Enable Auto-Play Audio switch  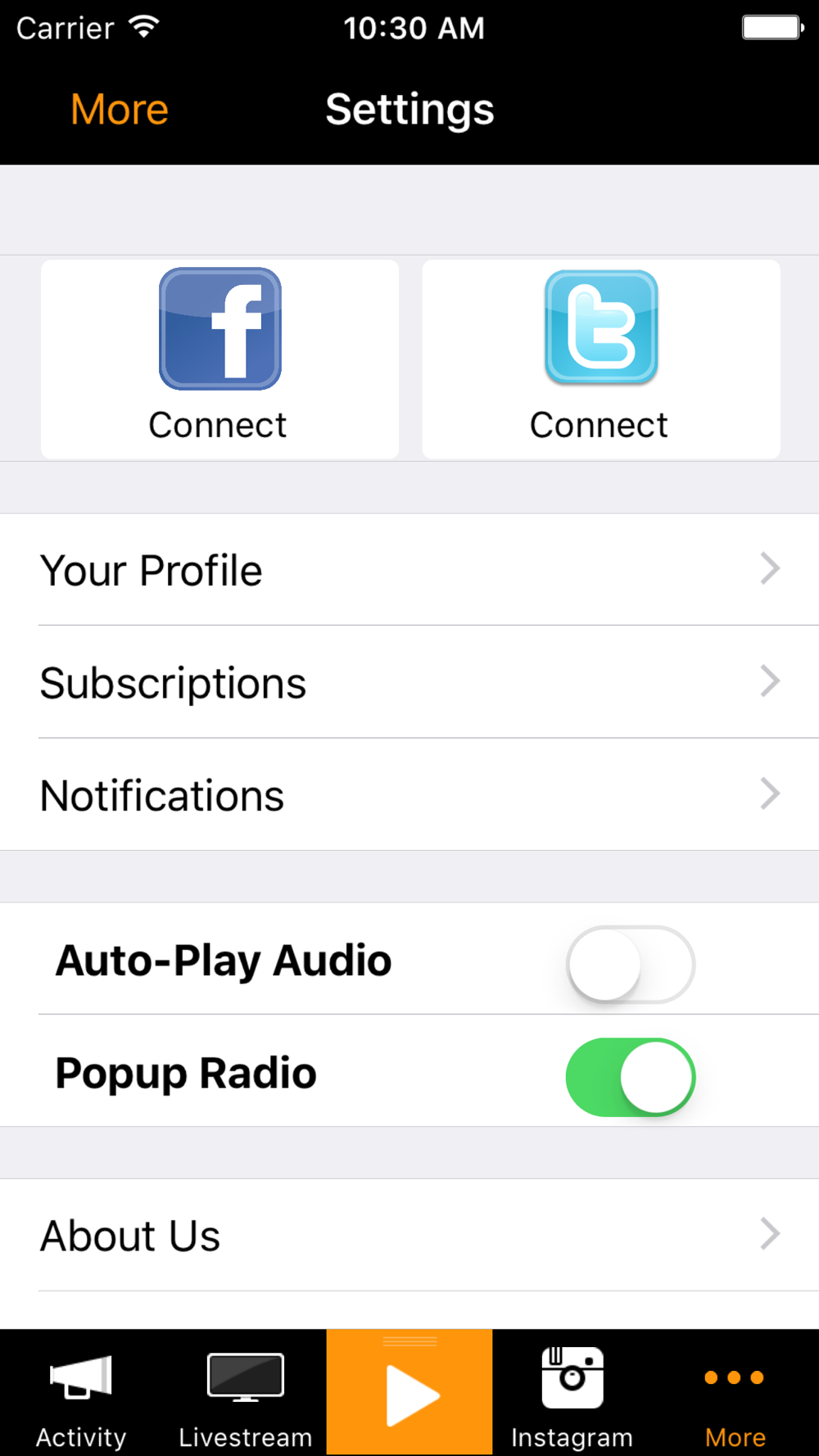click(x=630, y=963)
